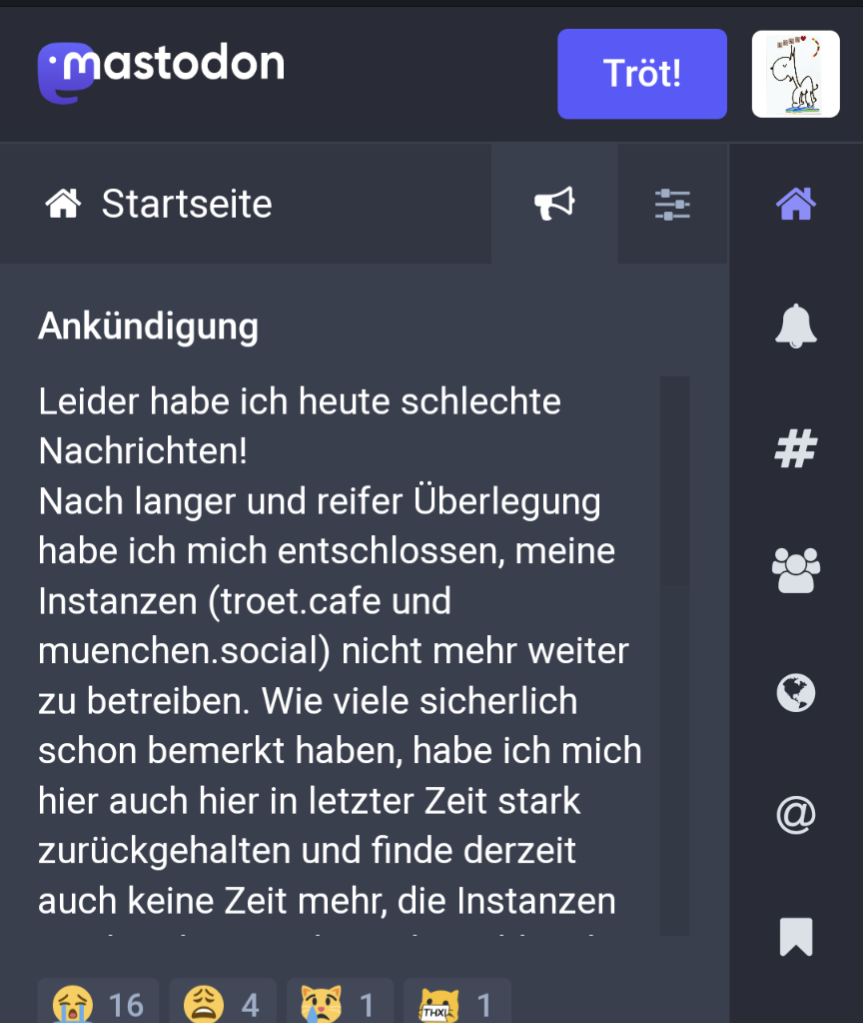Viewport: 863px width, 1023px height.
Task: Toggle the announcements megaphone
Action: [554, 204]
